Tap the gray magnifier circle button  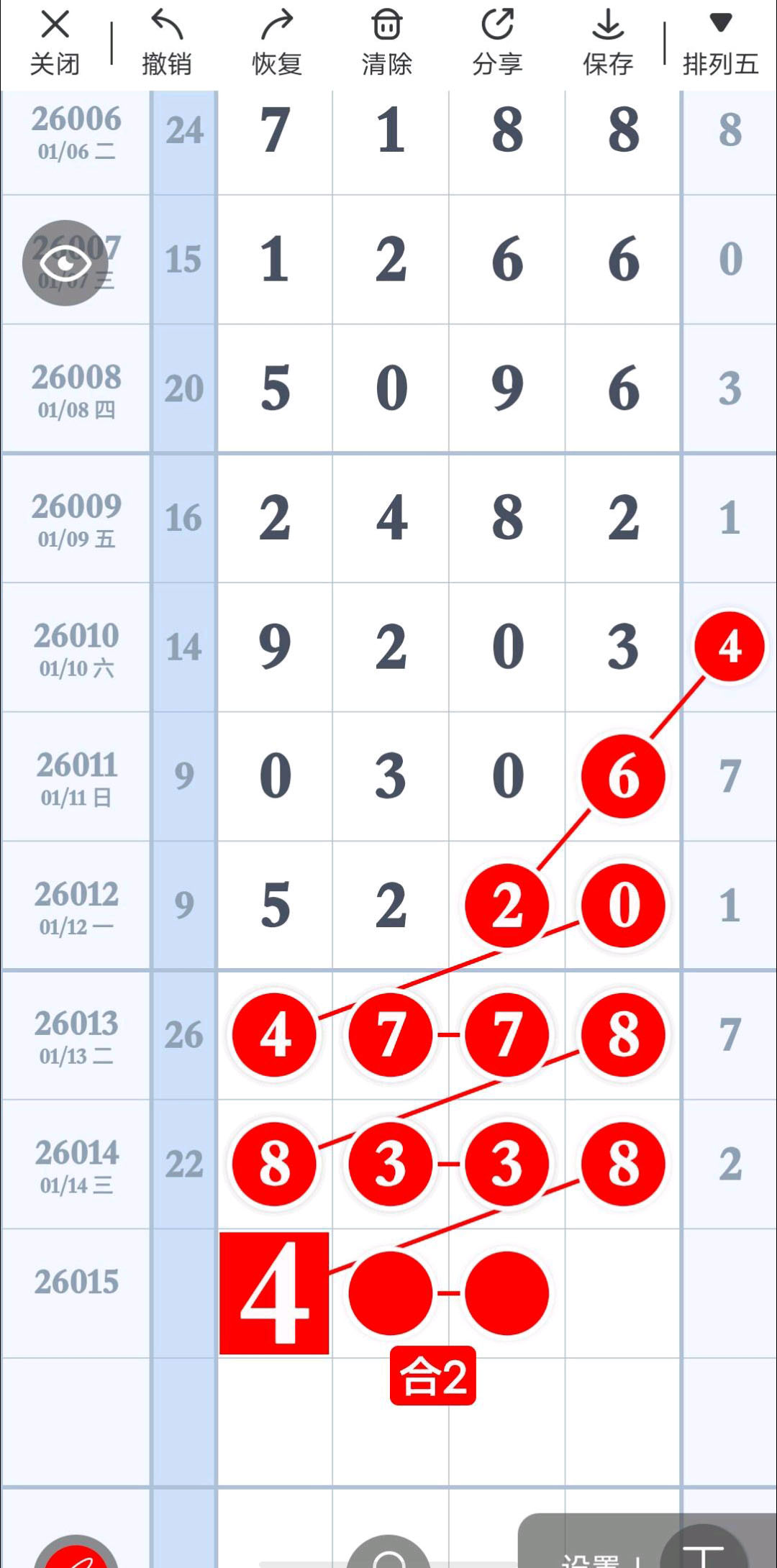(389, 1555)
